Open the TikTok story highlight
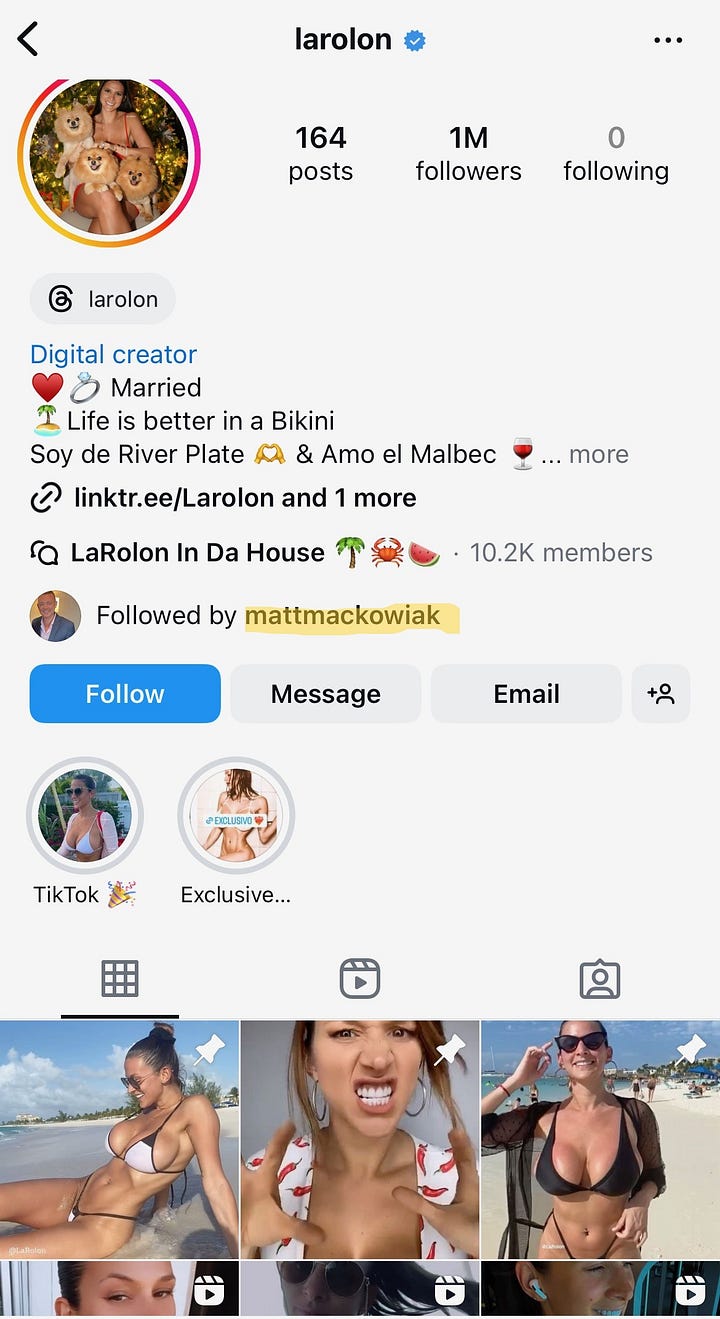 [84, 815]
